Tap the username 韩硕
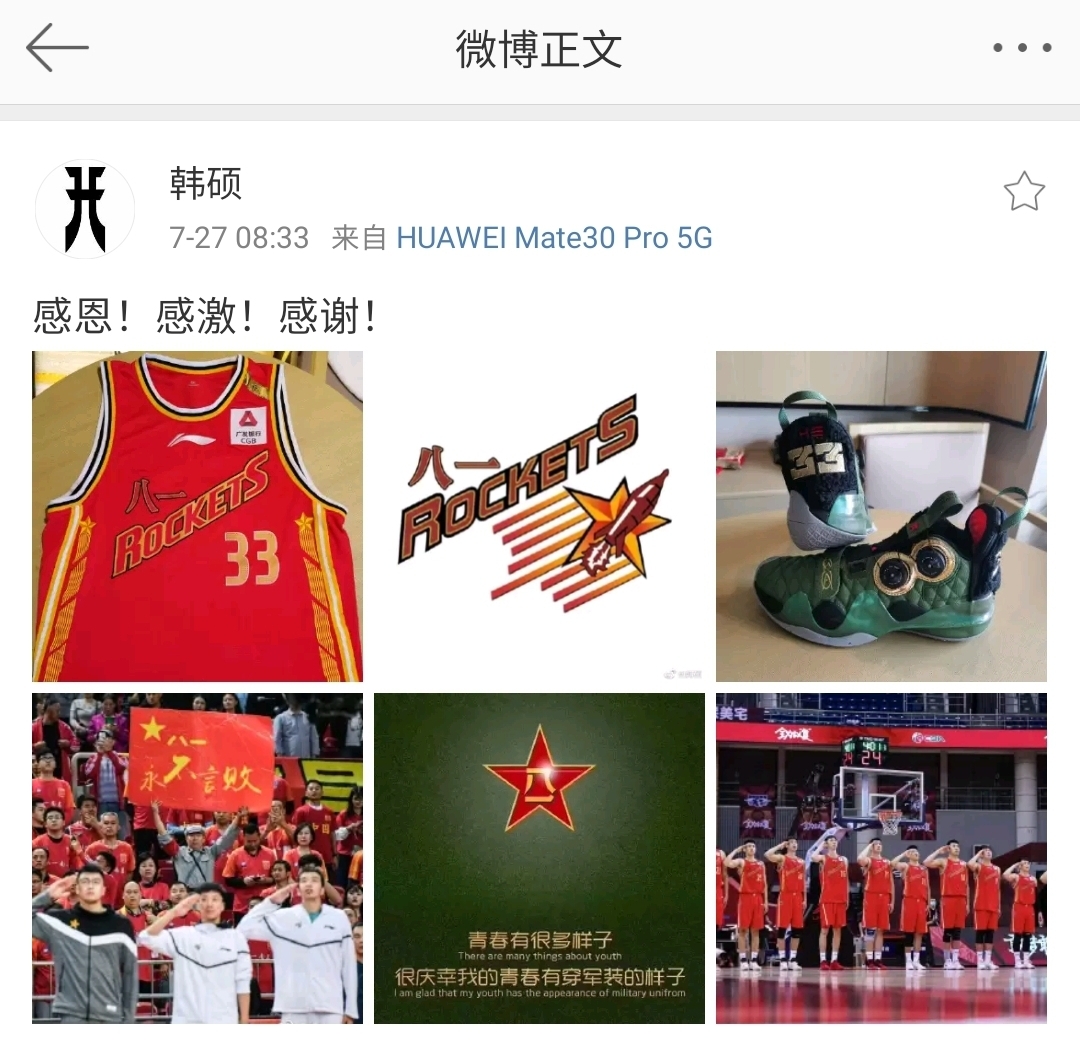 [x=205, y=184]
